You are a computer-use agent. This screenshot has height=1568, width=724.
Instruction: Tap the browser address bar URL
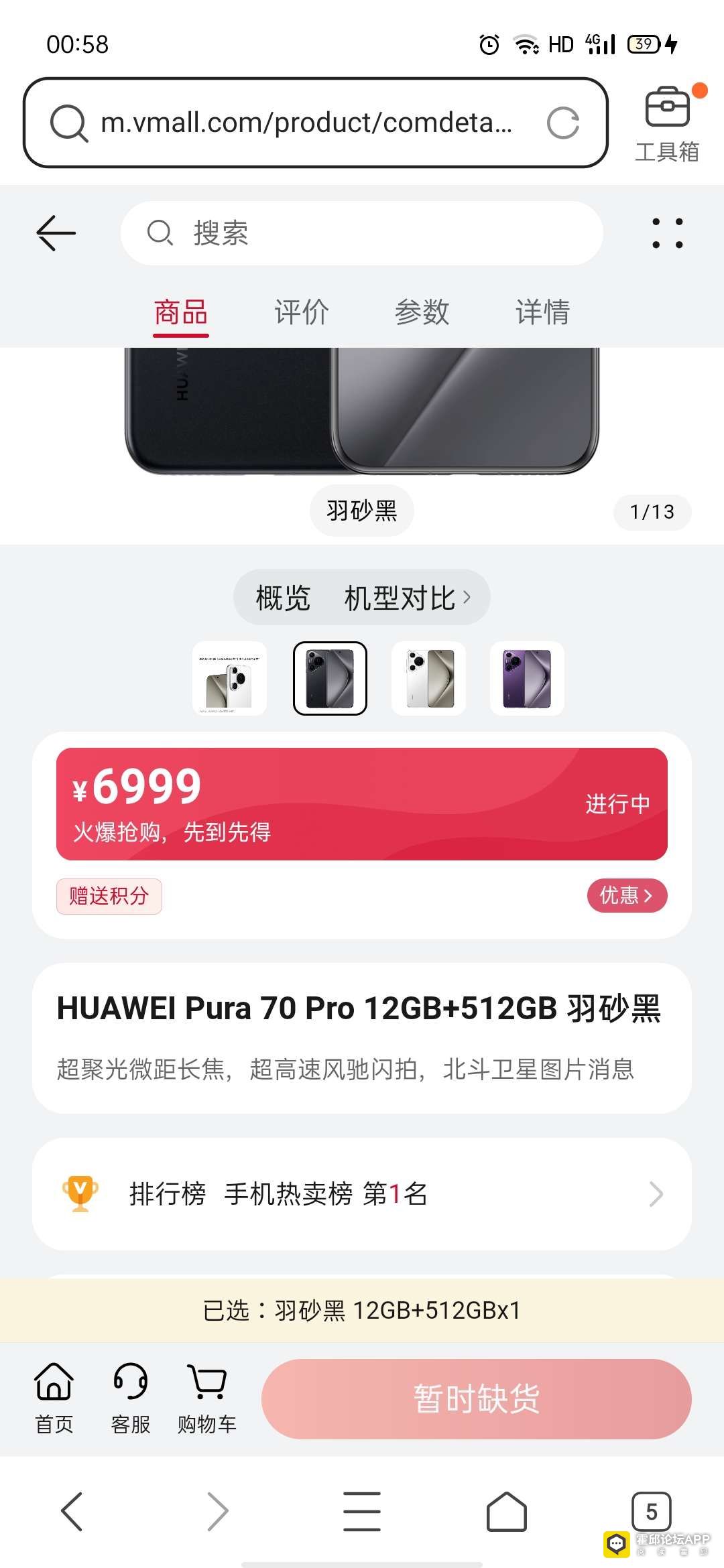click(x=306, y=123)
